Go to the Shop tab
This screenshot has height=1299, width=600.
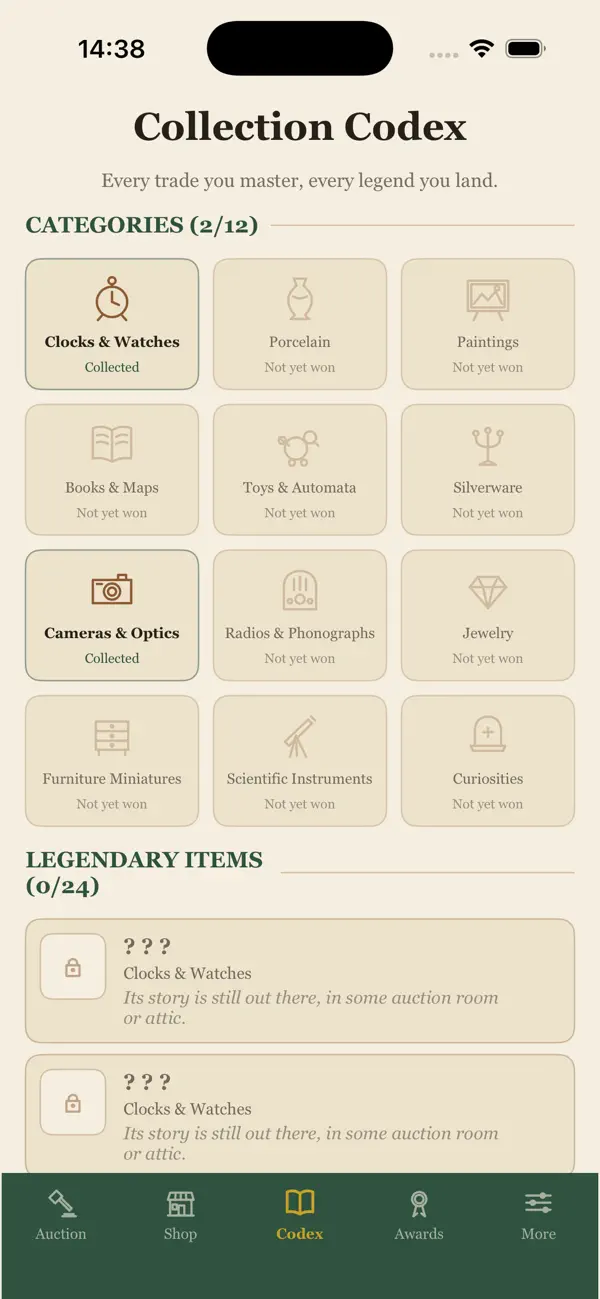(x=180, y=1215)
